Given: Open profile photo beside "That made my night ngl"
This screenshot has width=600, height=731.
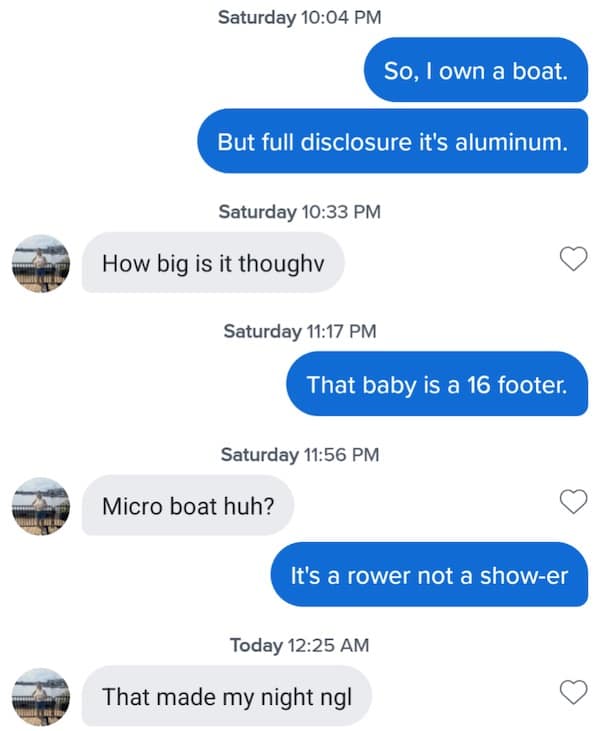Looking at the screenshot, I should (x=40, y=696).
